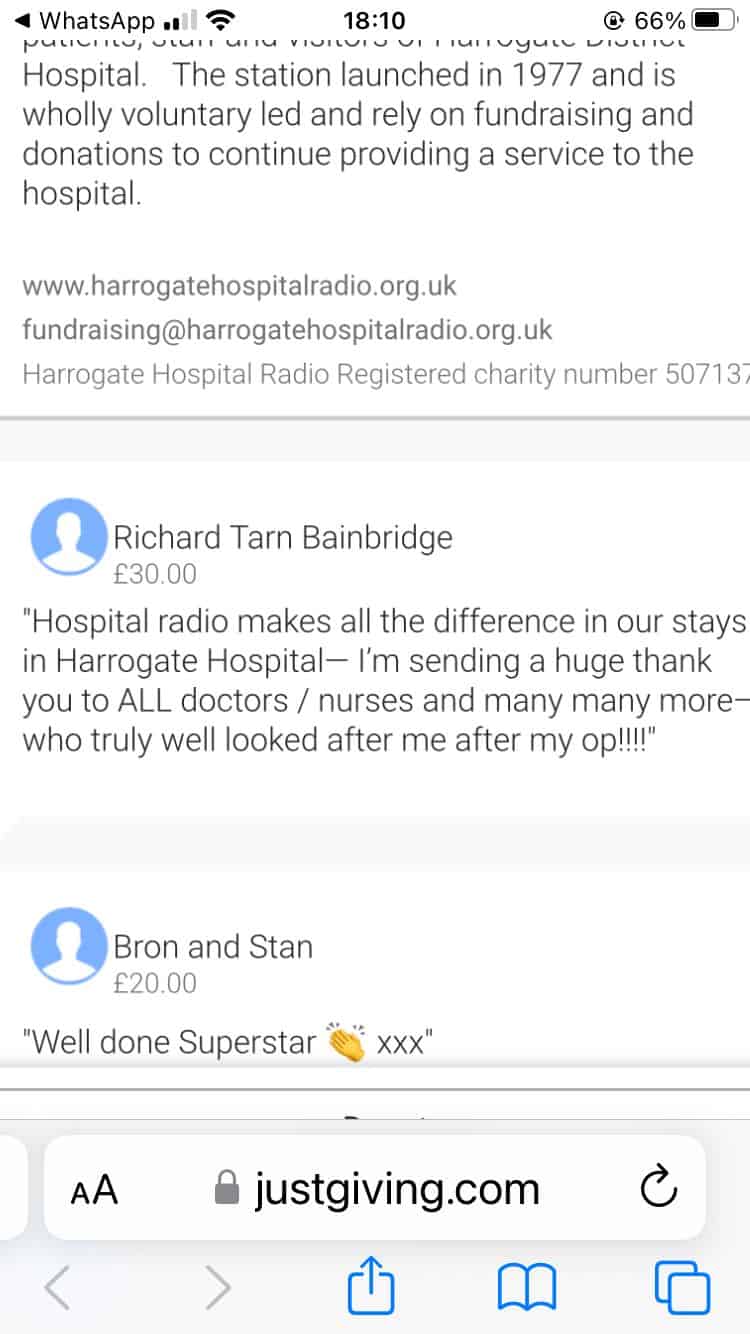Share this fundraising page
The width and height of the screenshot is (750, 1334).
click(372, 1285)
